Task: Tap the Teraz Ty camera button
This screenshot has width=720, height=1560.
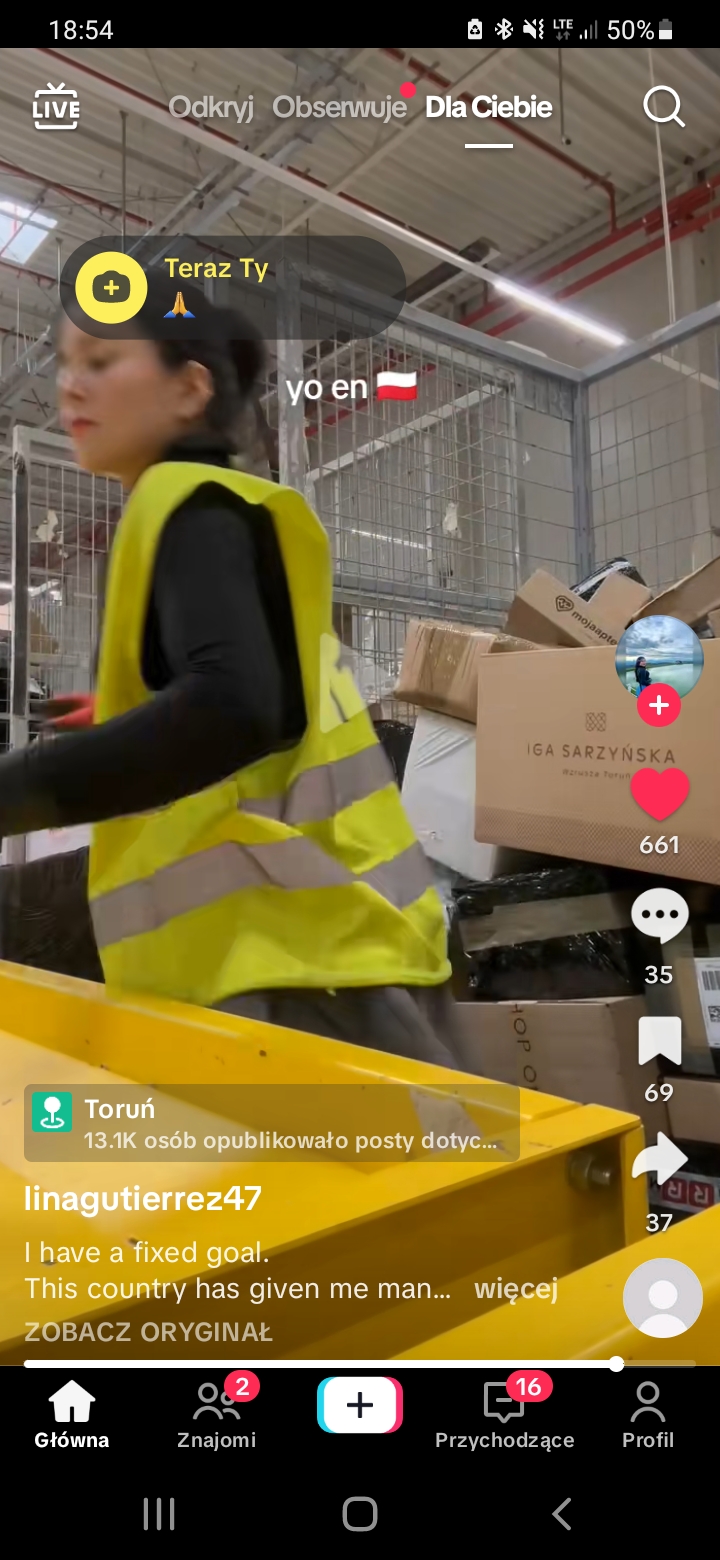Action: point(111,288)
